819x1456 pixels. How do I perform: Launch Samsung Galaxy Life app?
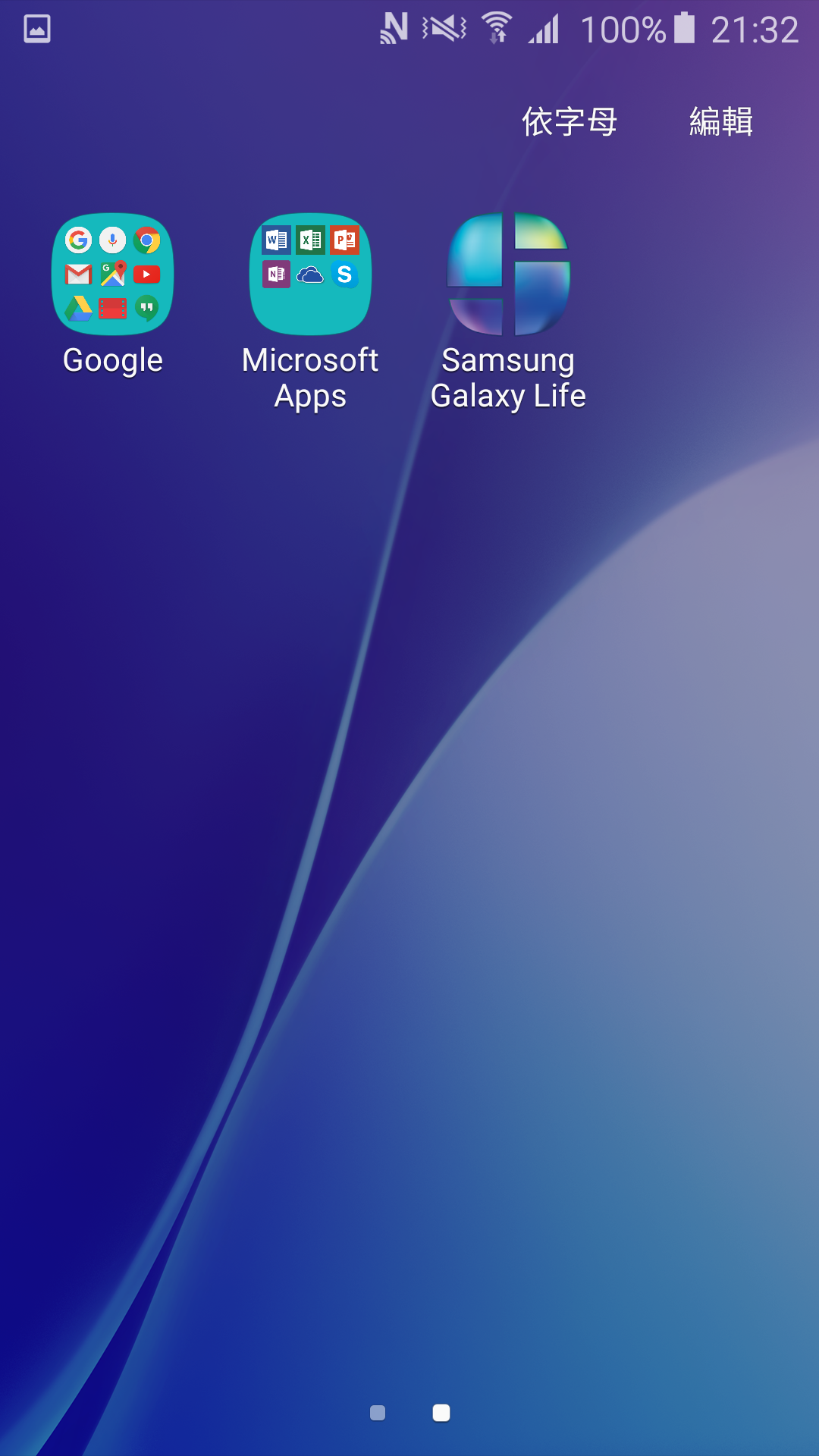[x=508, y=275]
